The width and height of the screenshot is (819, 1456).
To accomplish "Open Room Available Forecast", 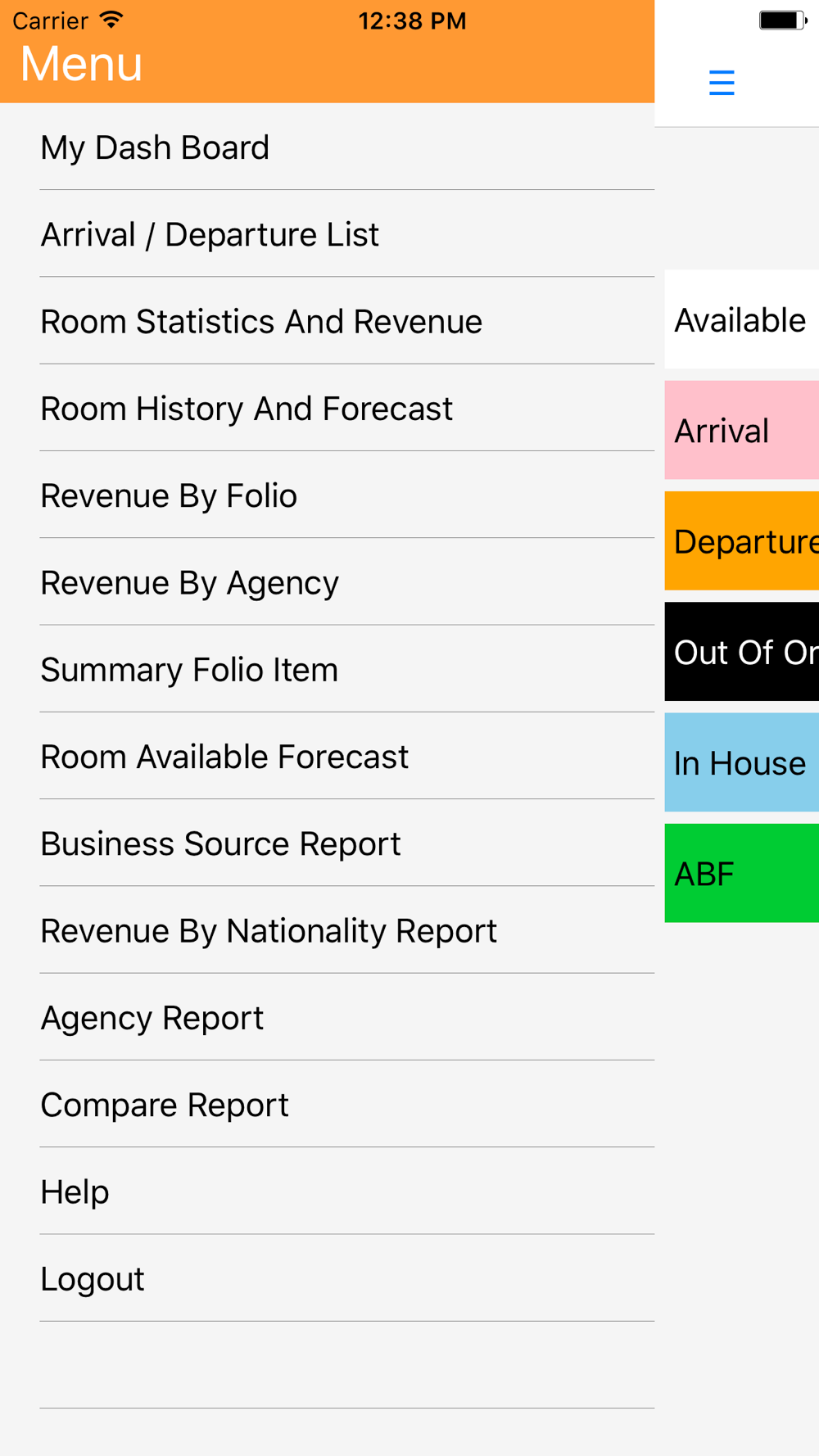I will pos(328,756).
